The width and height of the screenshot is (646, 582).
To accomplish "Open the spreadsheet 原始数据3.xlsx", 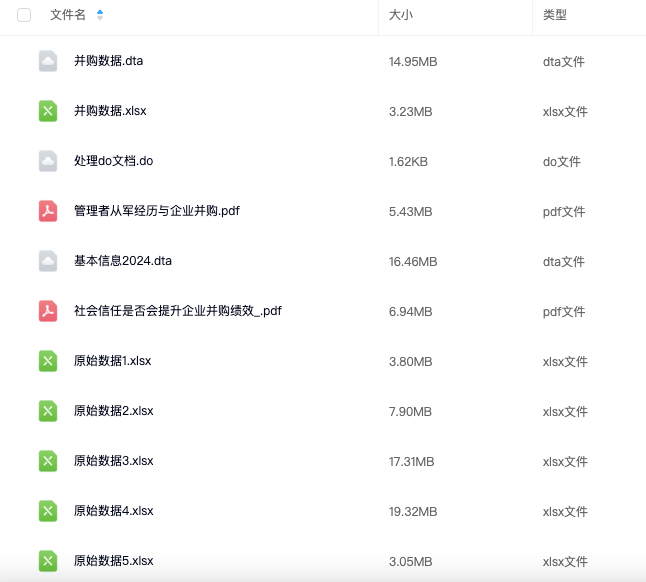I will (113, 461).
